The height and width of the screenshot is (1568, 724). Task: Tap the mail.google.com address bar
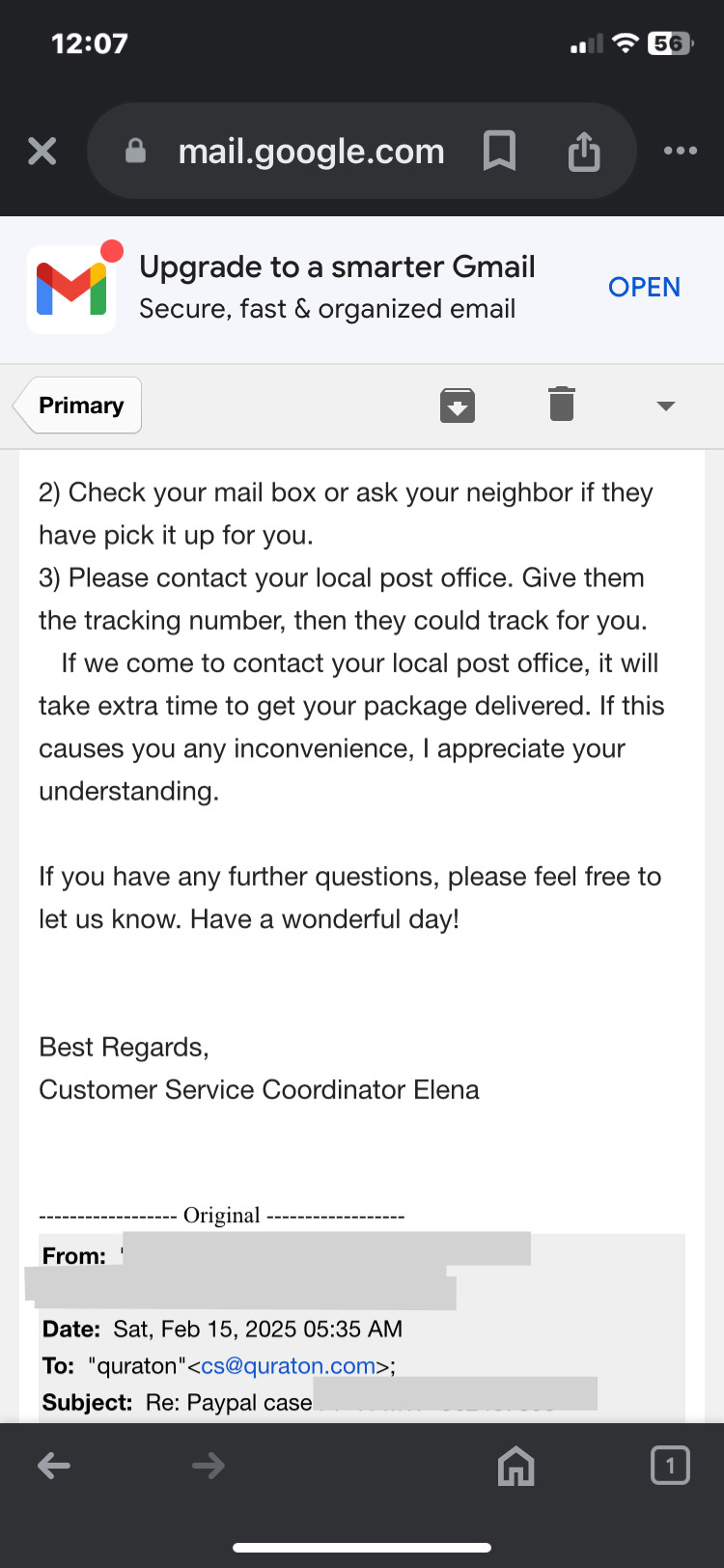pos(309,152)
